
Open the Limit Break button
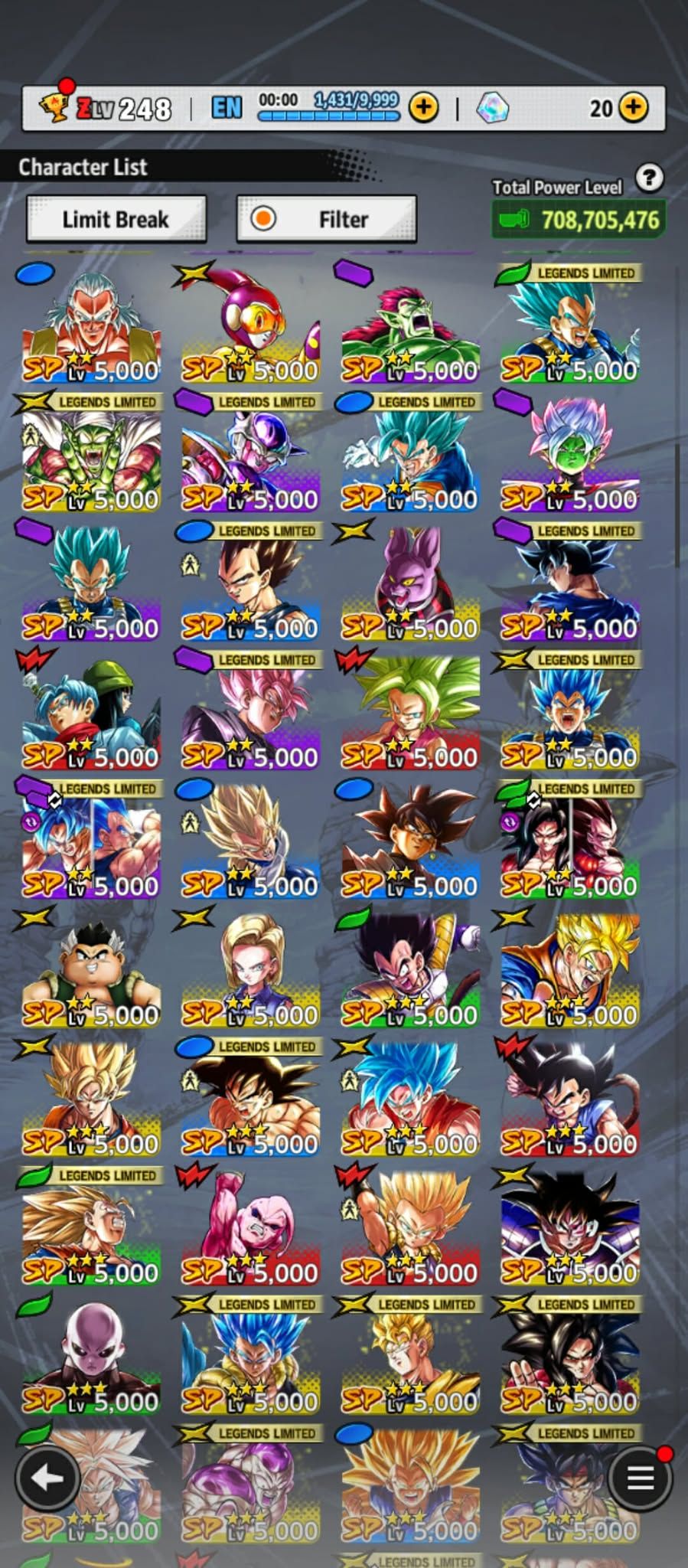116,220
